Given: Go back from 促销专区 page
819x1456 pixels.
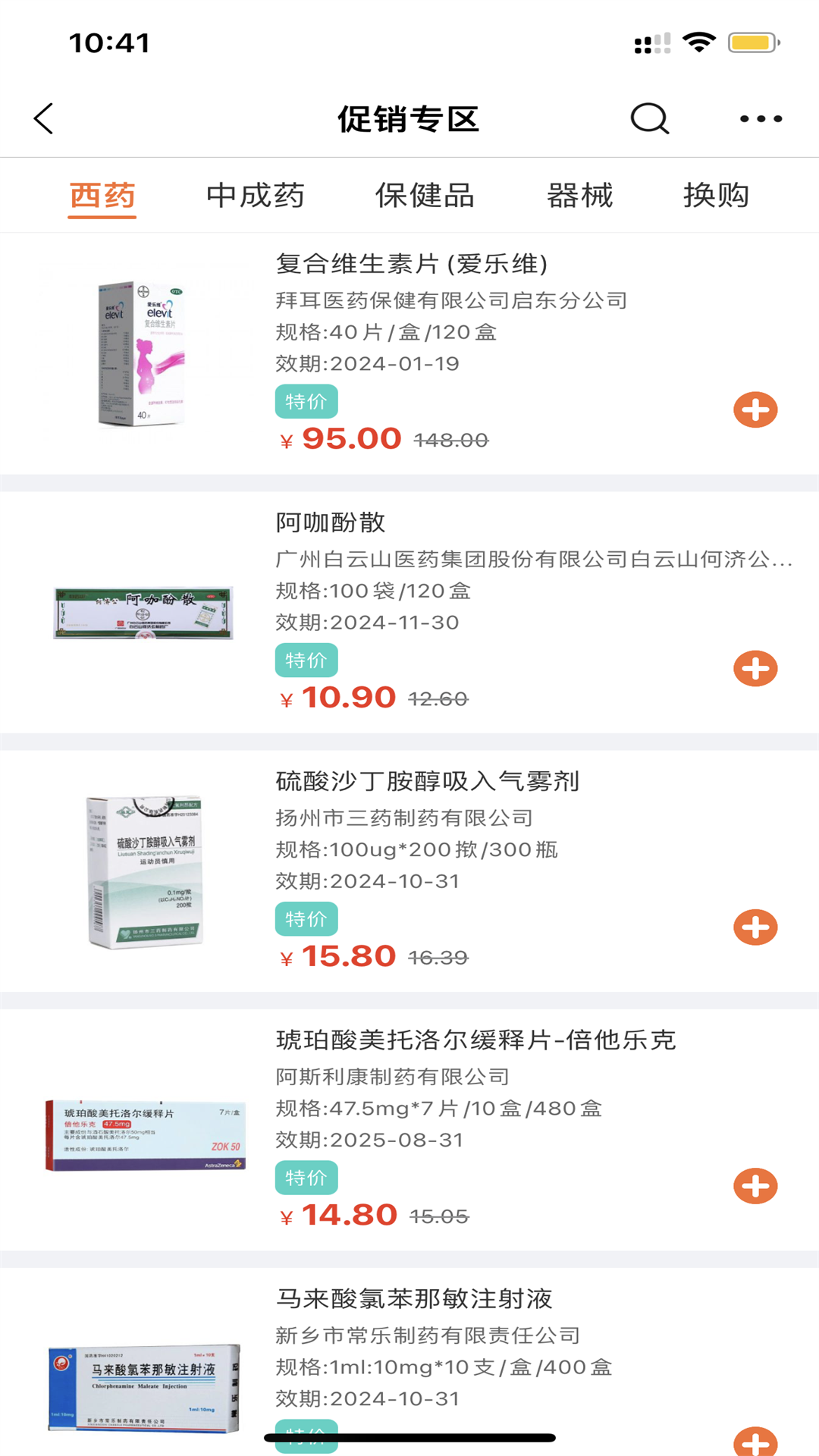Looking at the screenshot, I should pos(44,119).
